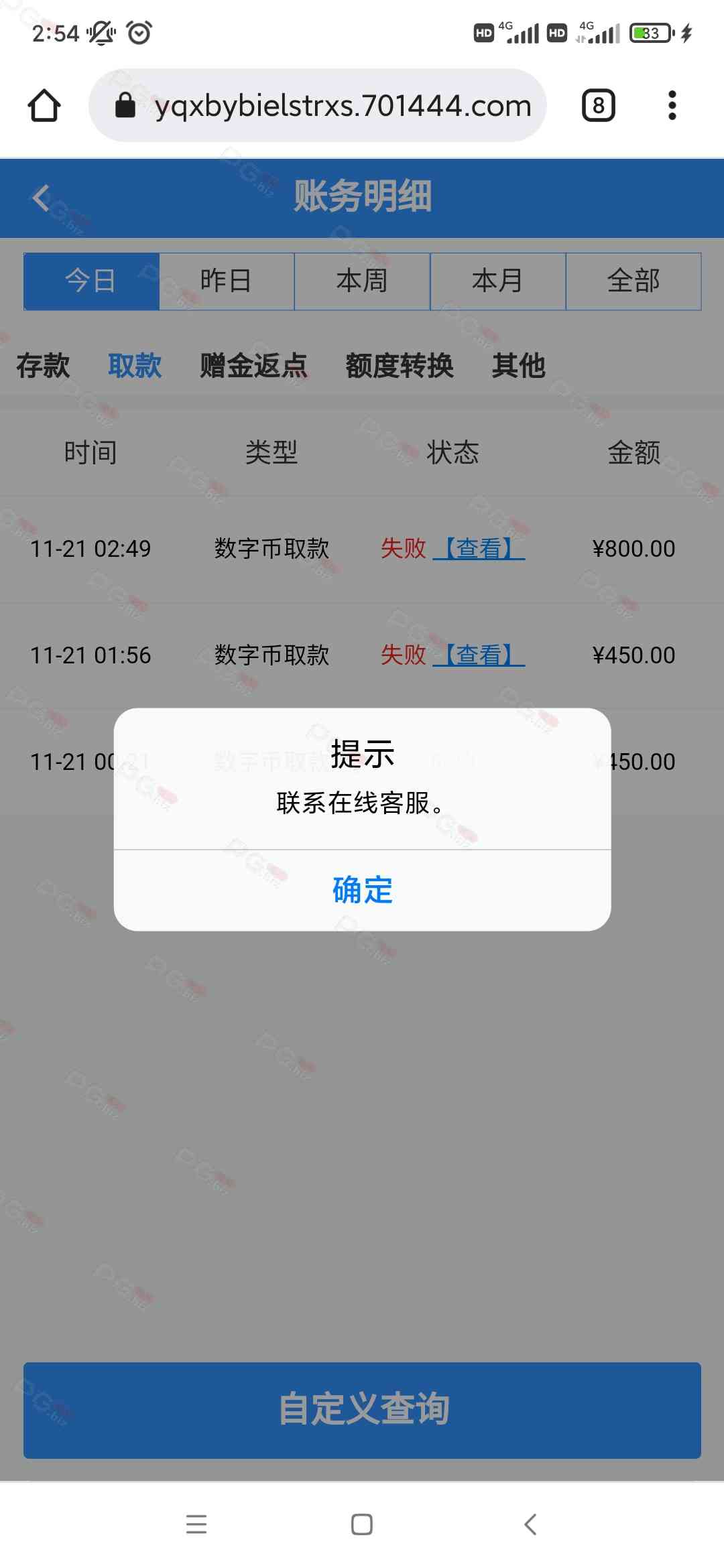Viewport: 724px width, 1568px height.
Task: Switch to the 存款 category
Action: point(43,366)
